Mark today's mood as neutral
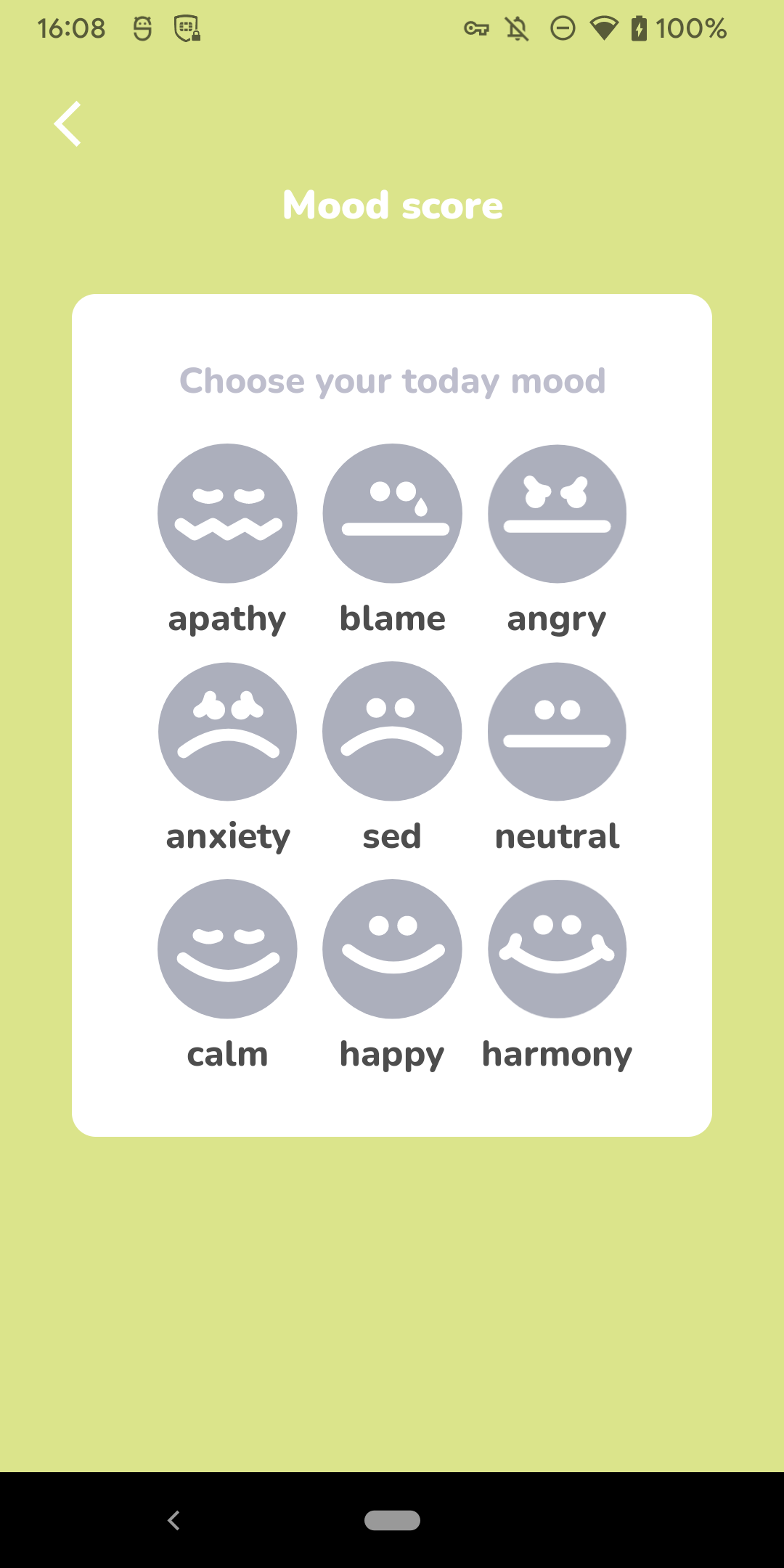This screenshot has height=1568, width=784. click(557, 731)
